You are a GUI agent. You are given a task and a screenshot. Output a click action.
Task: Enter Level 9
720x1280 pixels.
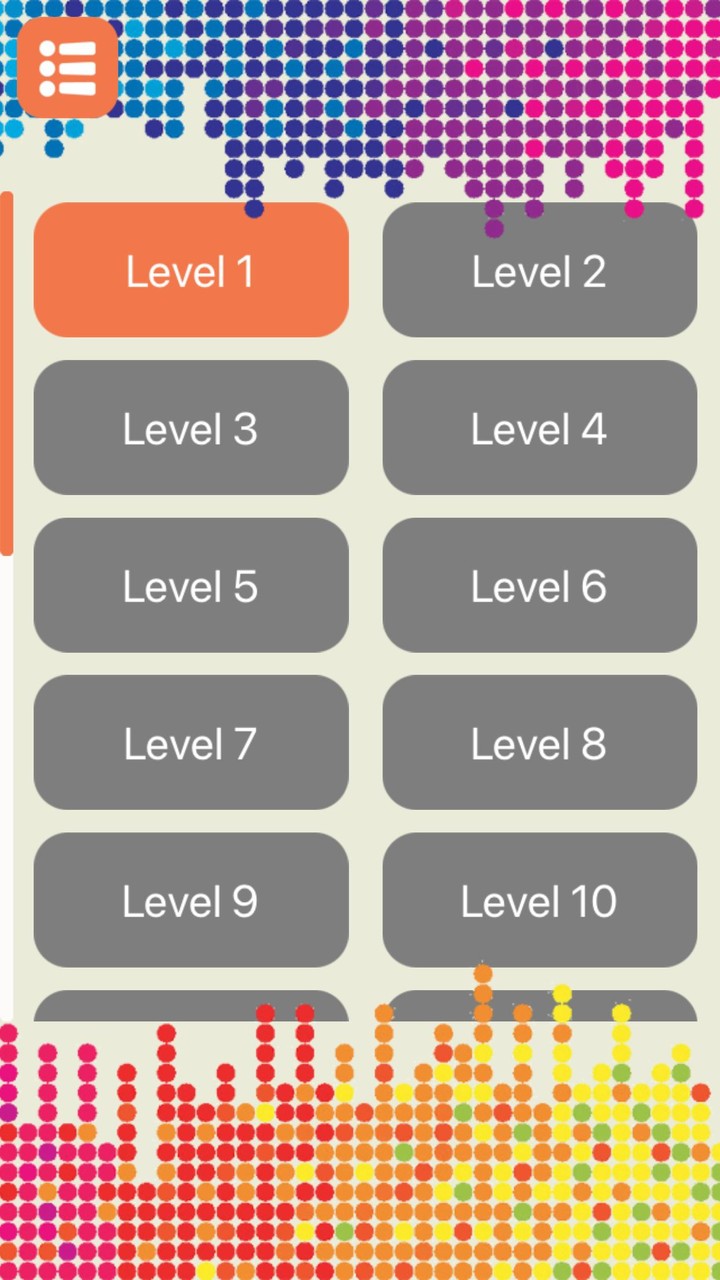[191, 900]
